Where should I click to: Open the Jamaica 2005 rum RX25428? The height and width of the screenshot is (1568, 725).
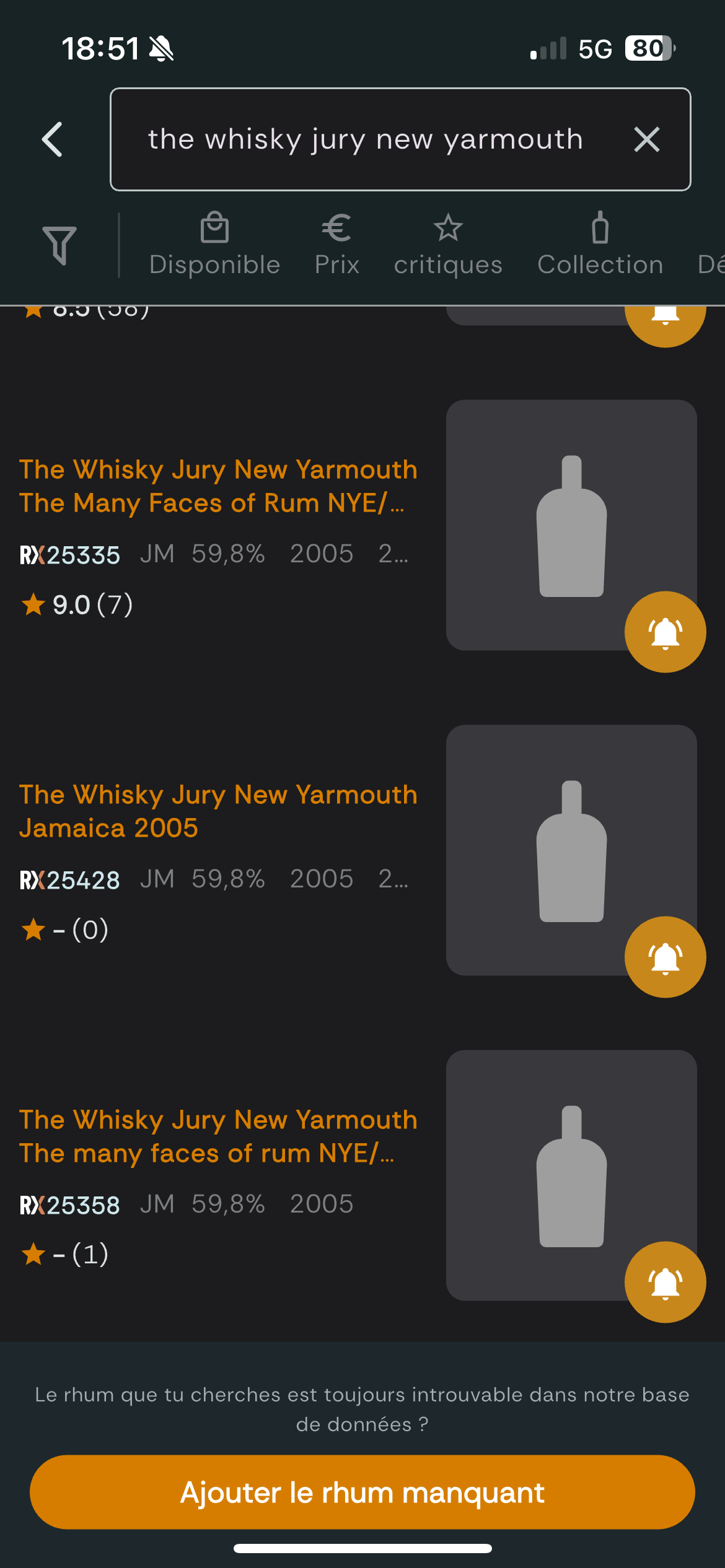tap(218, 811)
